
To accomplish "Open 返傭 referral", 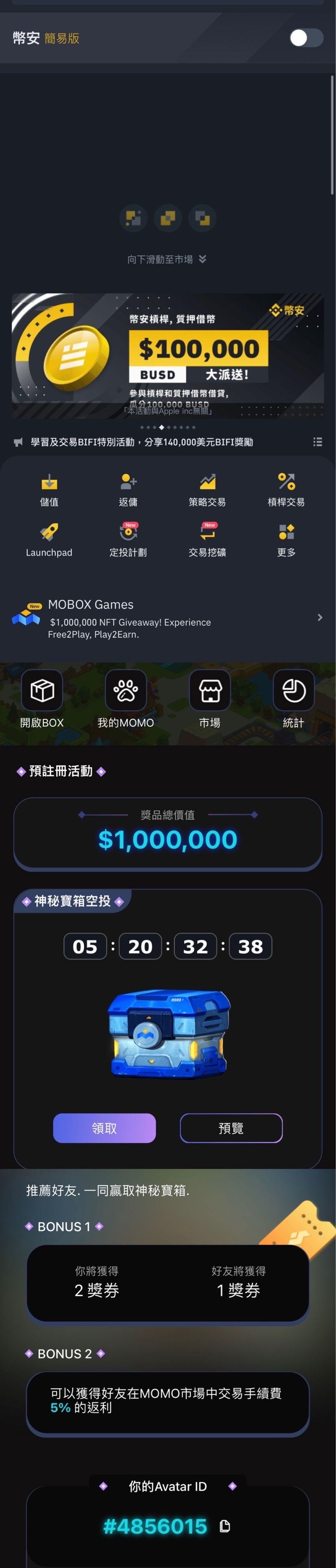I will pyautogui.click(x=128, y=490).
